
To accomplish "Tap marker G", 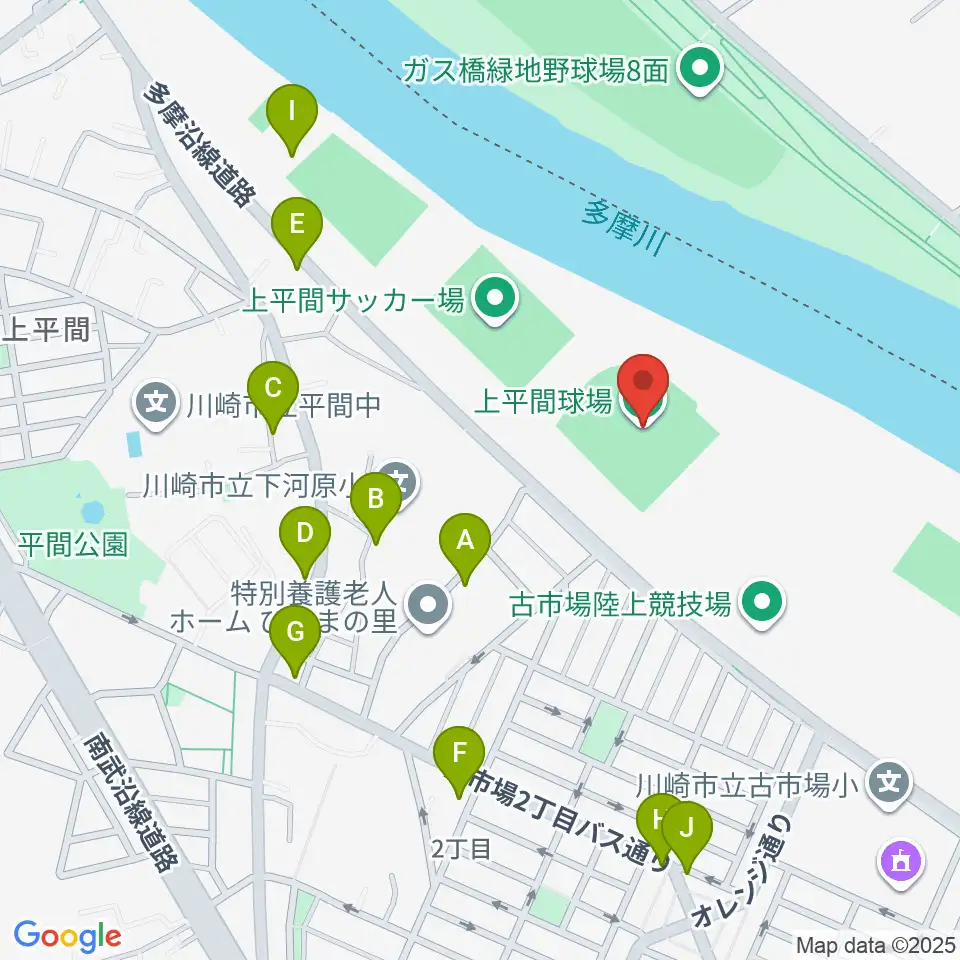I will [x=295, y=632].
